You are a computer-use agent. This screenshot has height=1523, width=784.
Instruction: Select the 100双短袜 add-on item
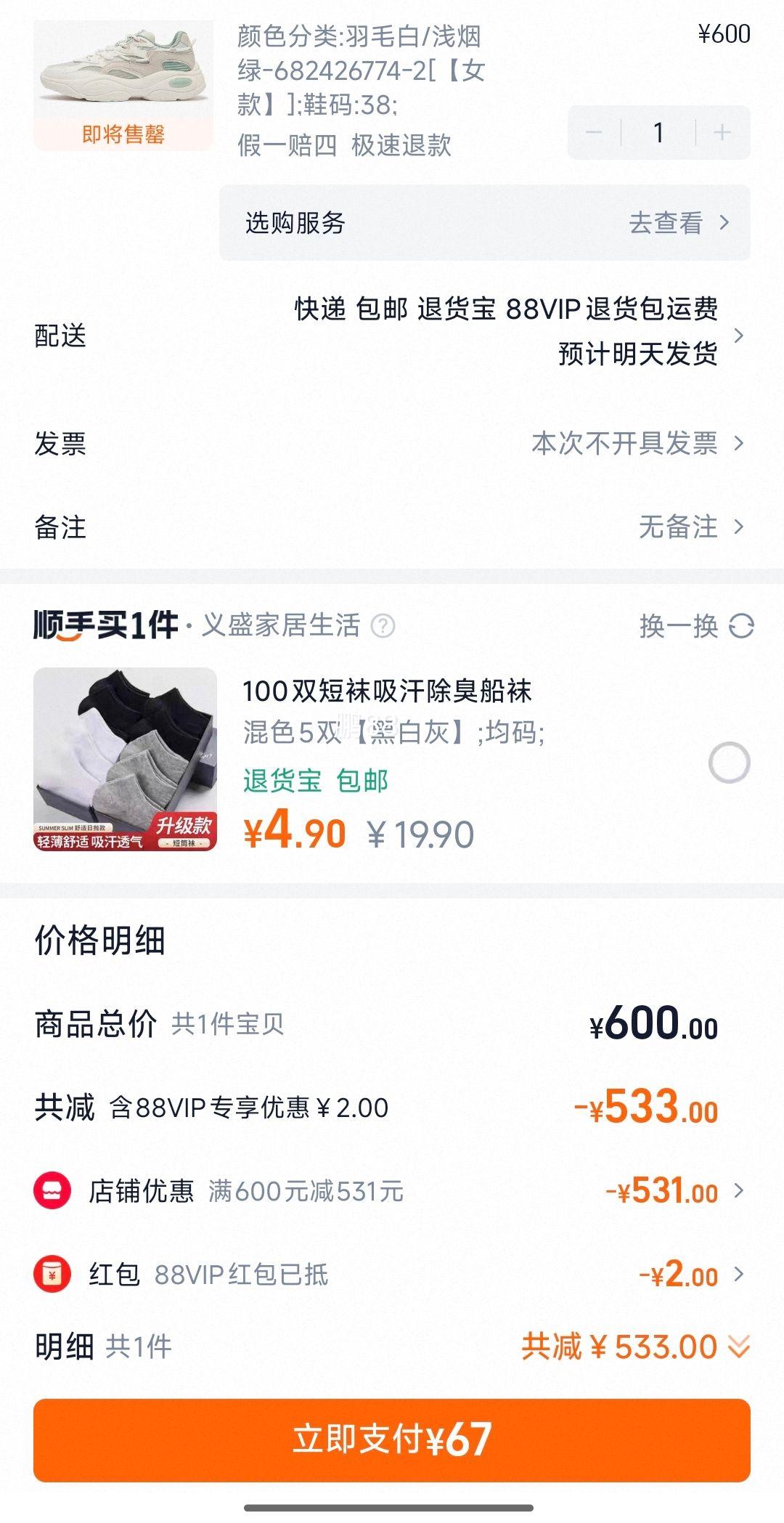pos(729,763)
